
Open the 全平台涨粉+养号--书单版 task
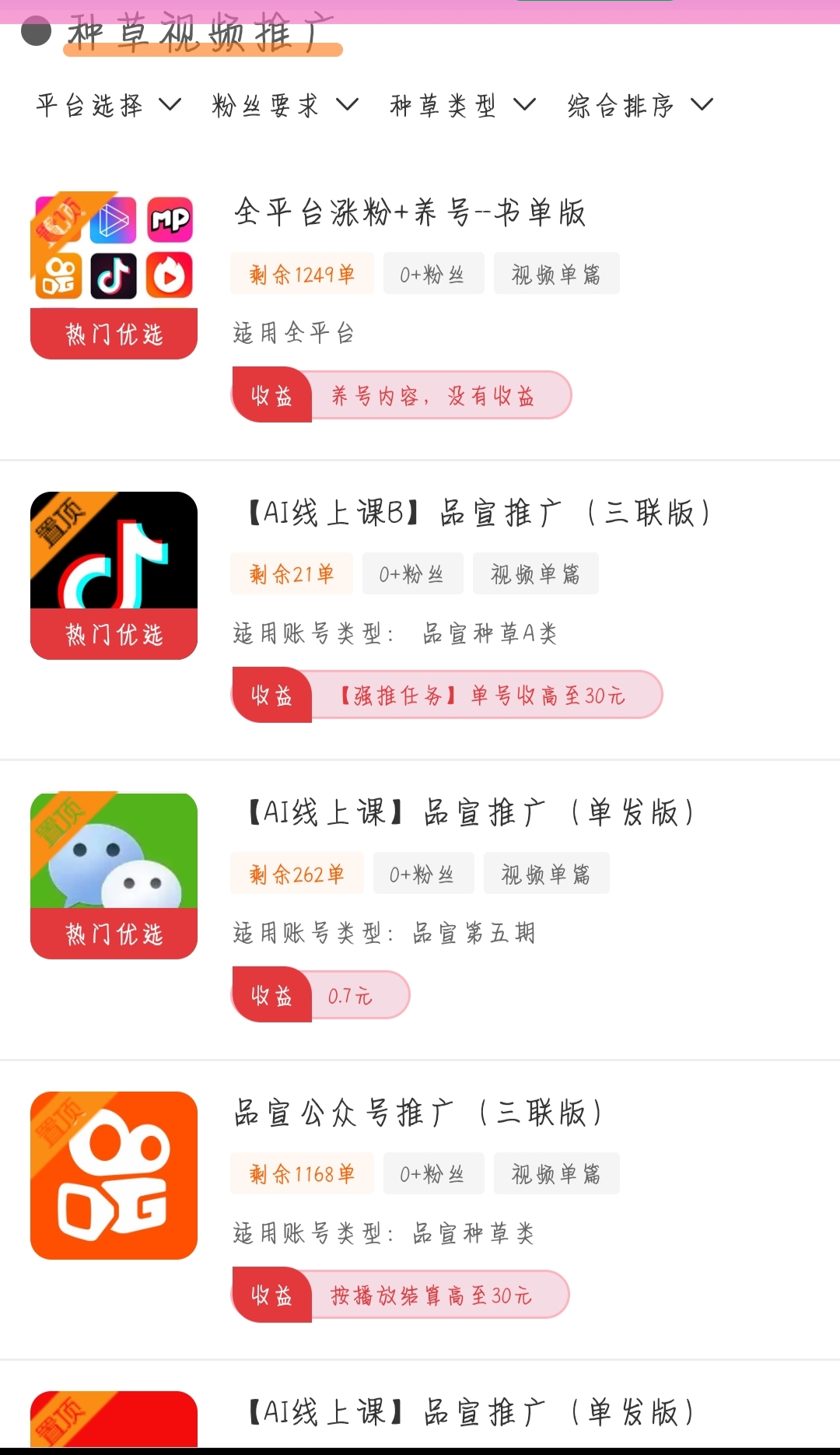(x=410, y=212)
